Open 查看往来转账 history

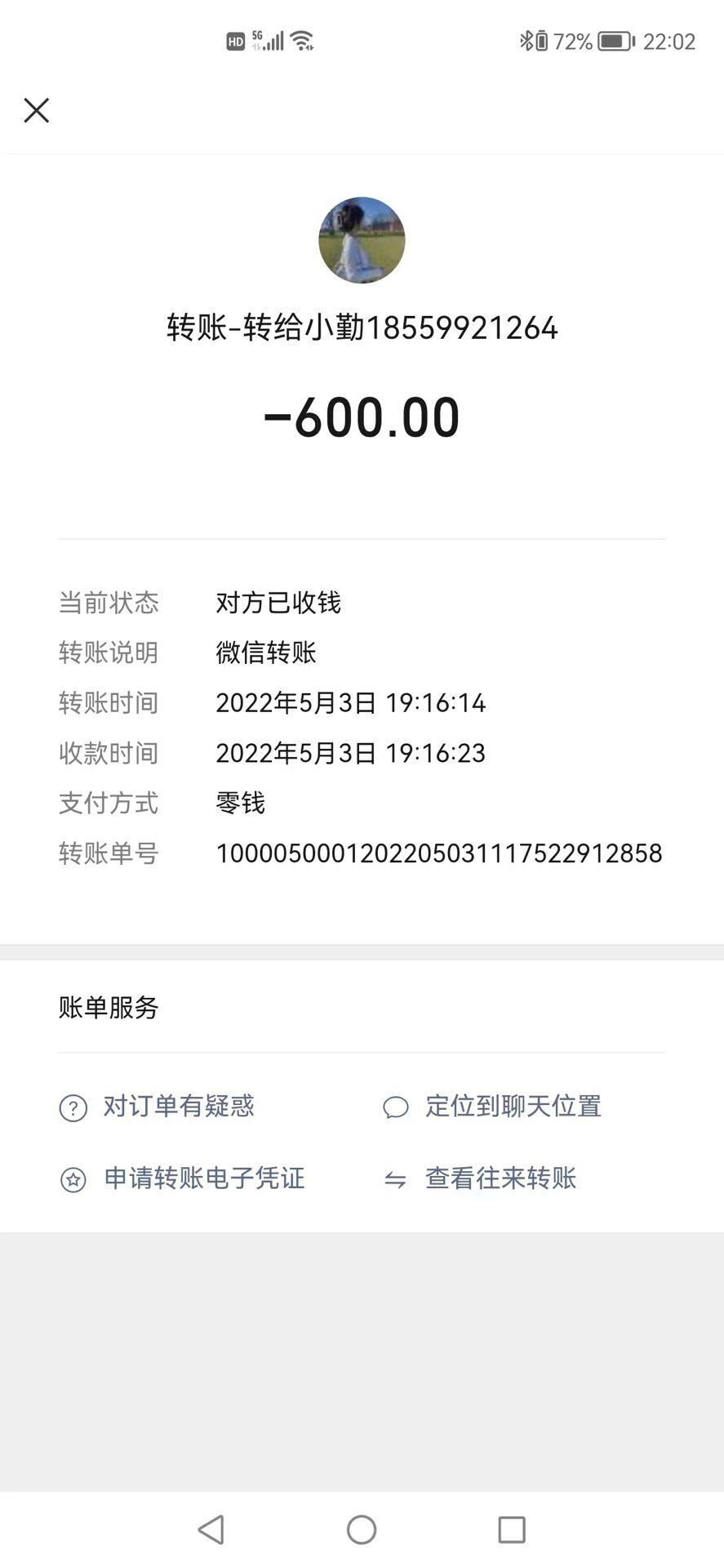tap(481, 1178)
